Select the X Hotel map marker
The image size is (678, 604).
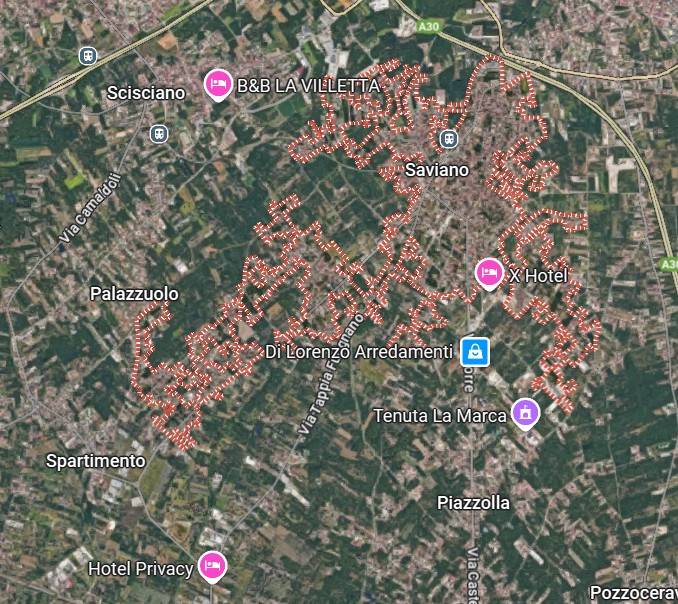tap(489, 272)
